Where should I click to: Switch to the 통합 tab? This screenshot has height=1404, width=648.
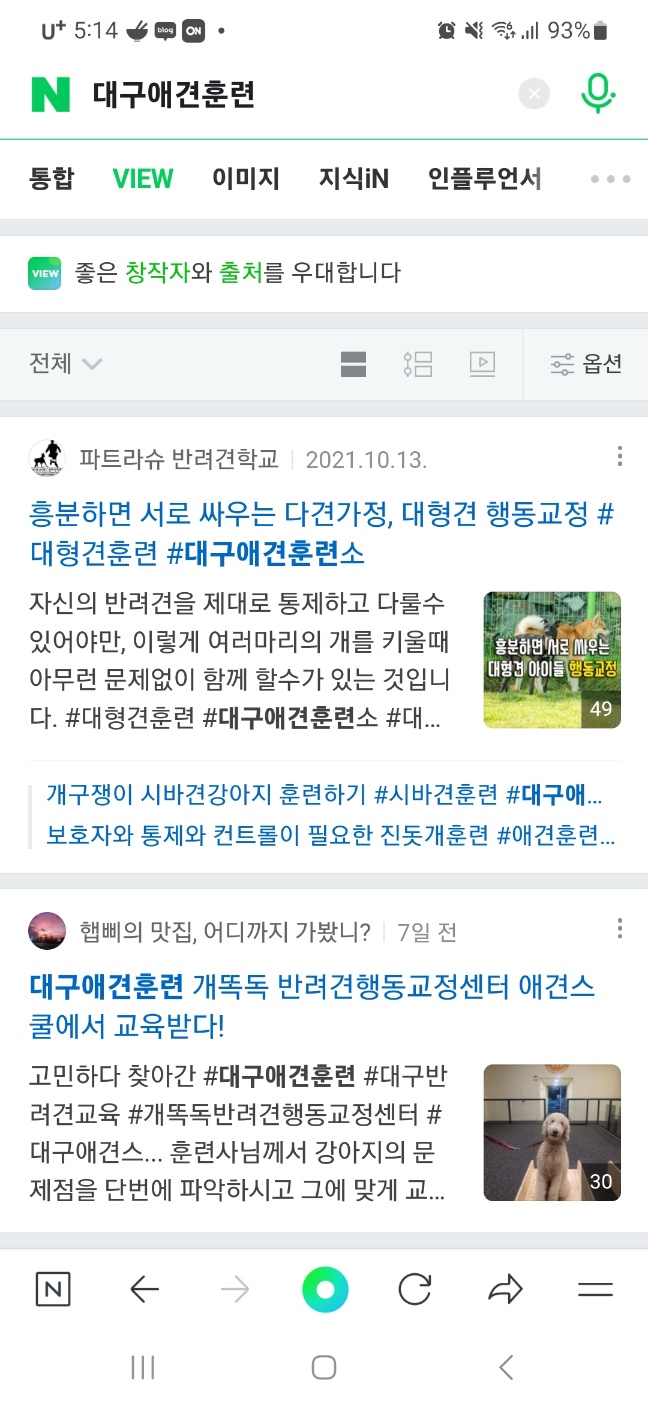point(51,179)
